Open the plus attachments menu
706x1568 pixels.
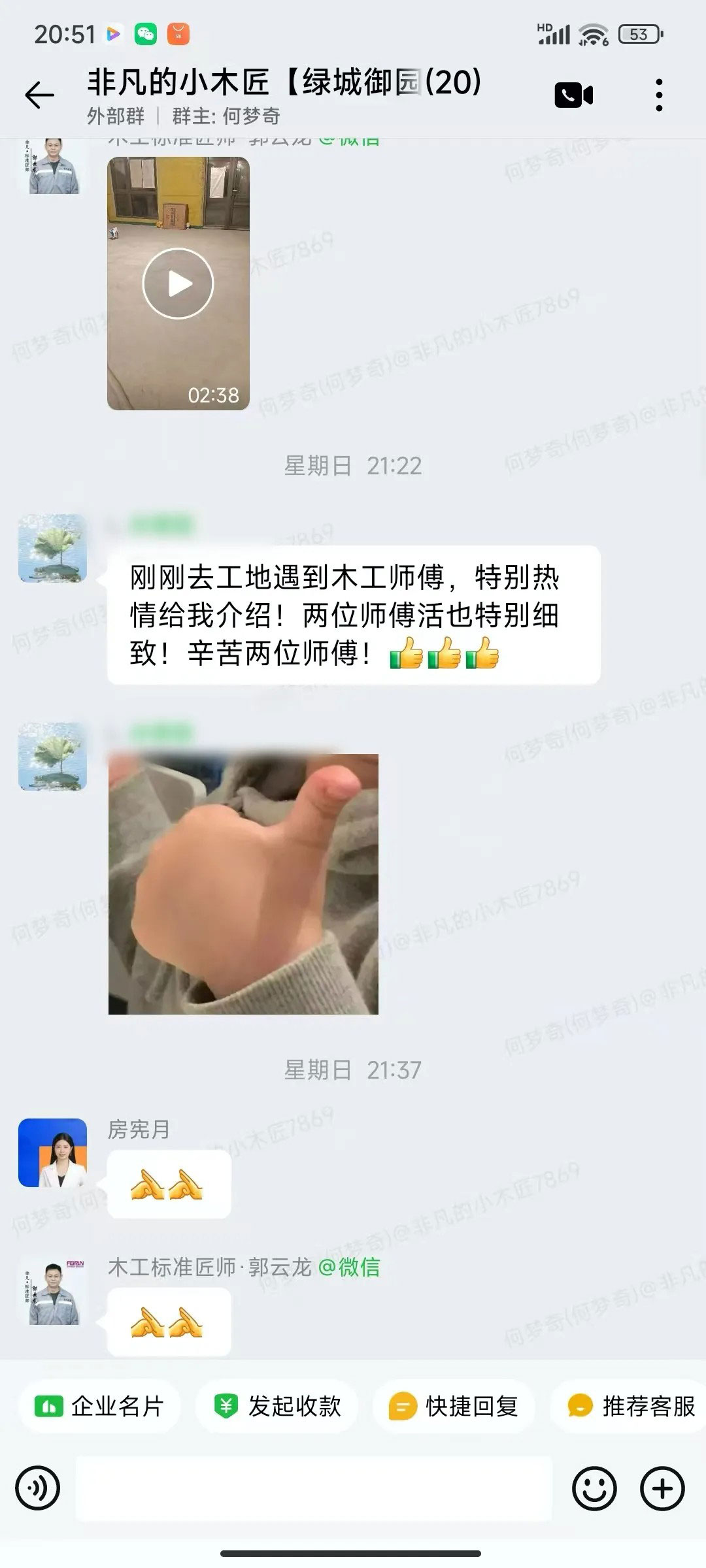click(662, 1489)
